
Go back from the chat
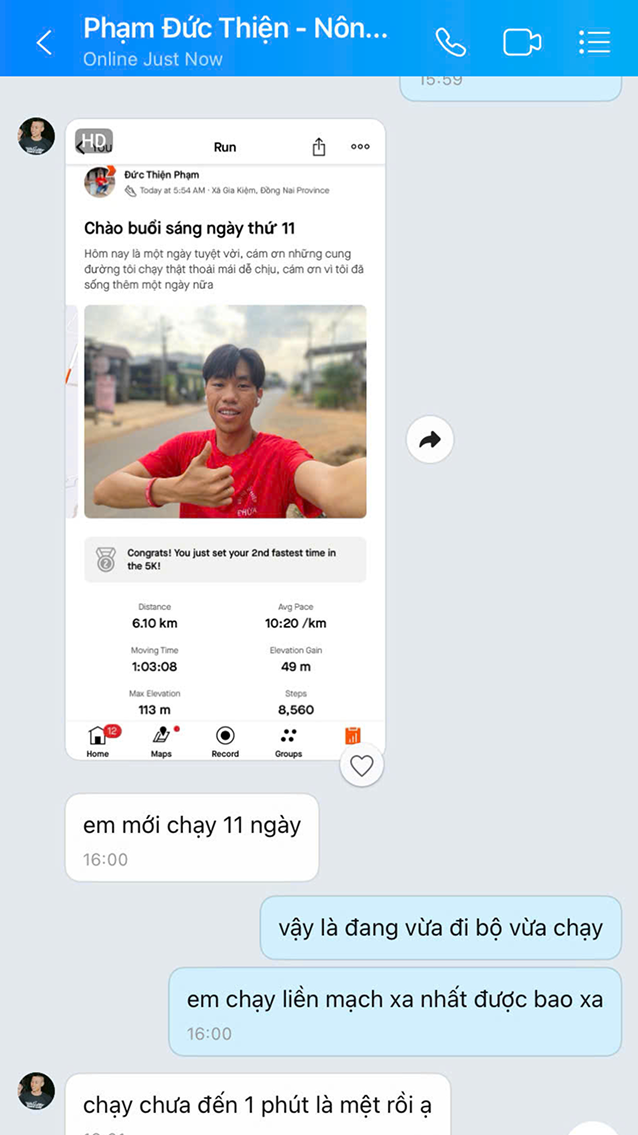tap(44, 42)
